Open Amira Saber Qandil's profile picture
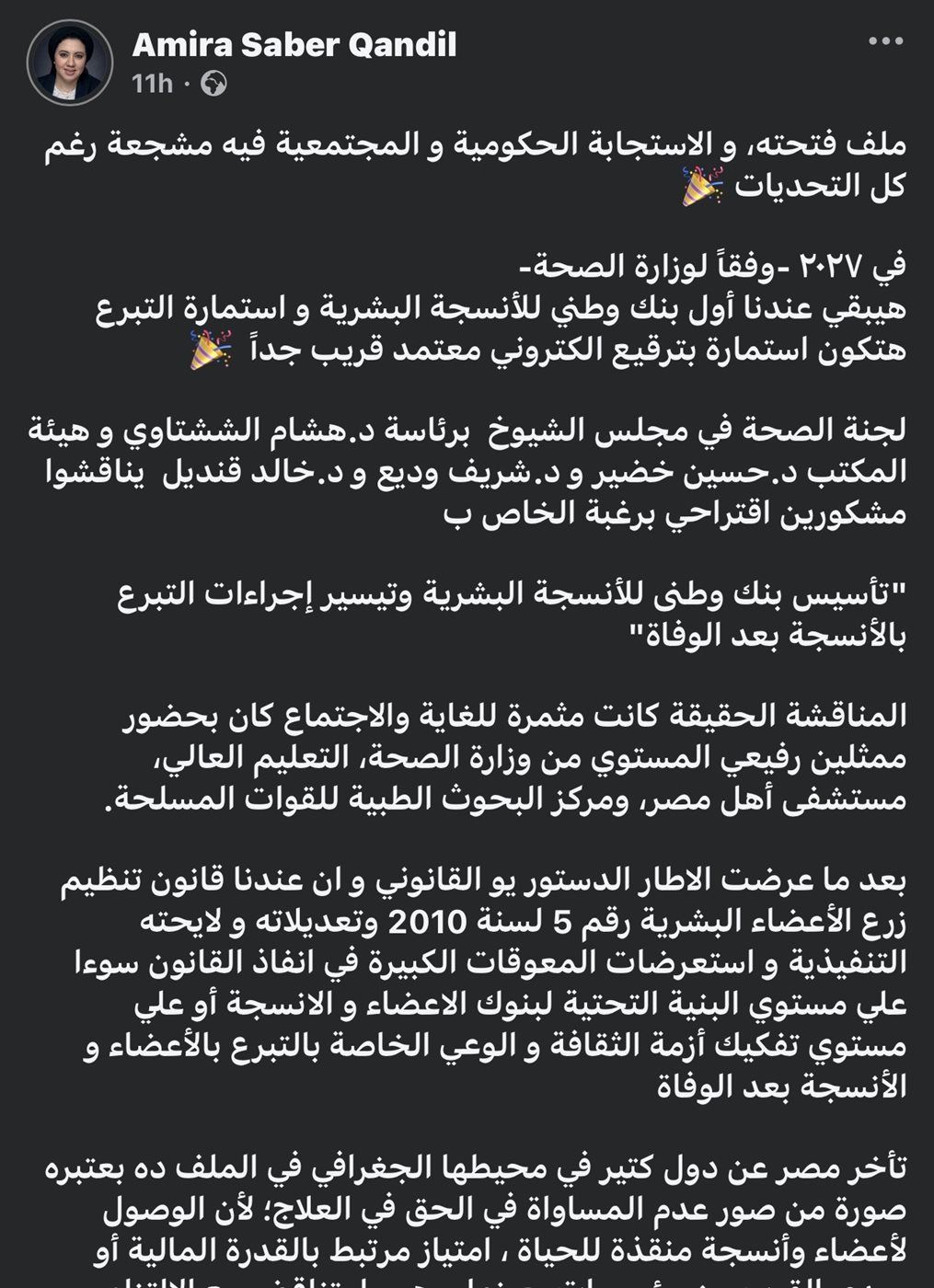 click(69, 63)
